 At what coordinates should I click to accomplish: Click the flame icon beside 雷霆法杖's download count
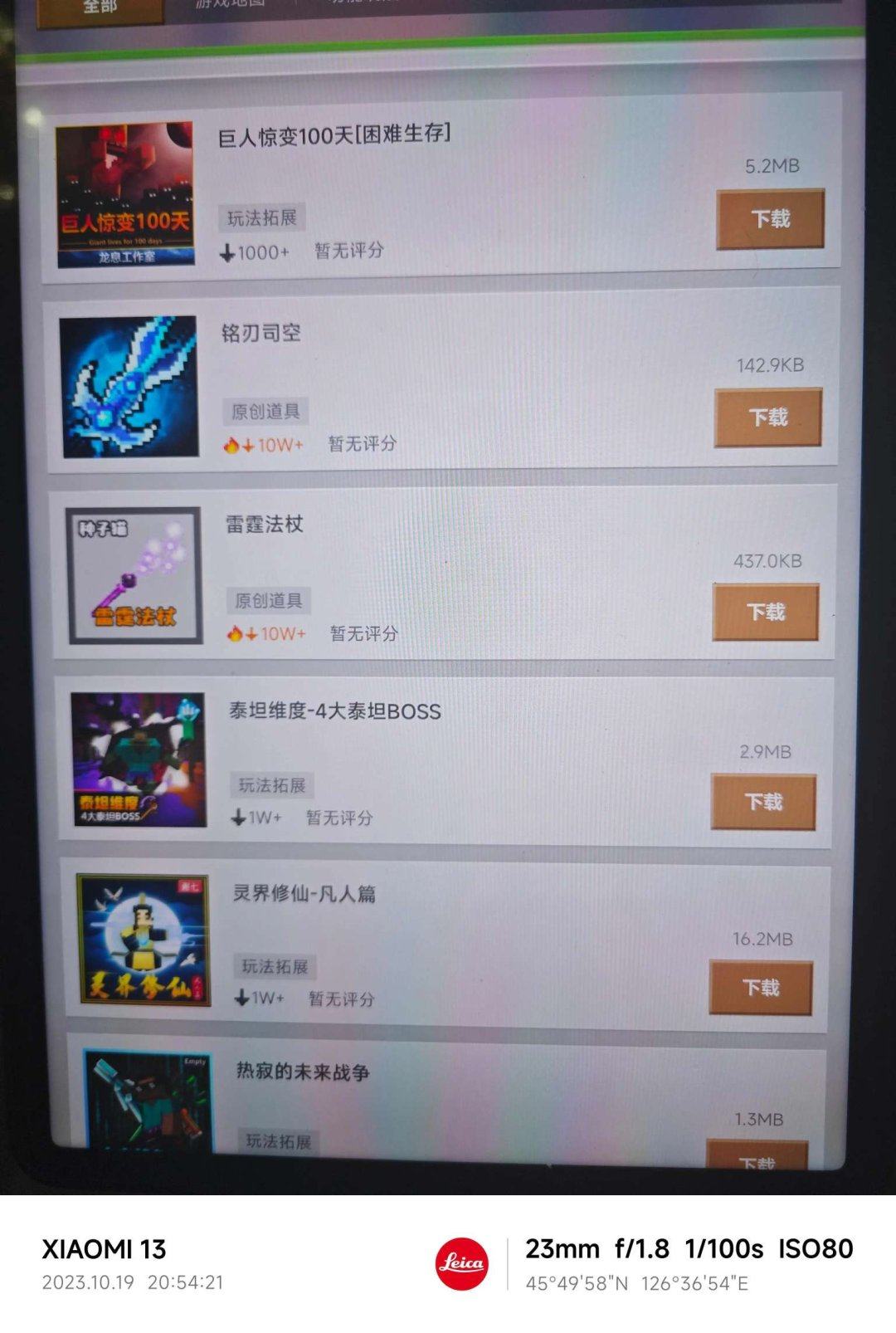click(x=236, y=635)
